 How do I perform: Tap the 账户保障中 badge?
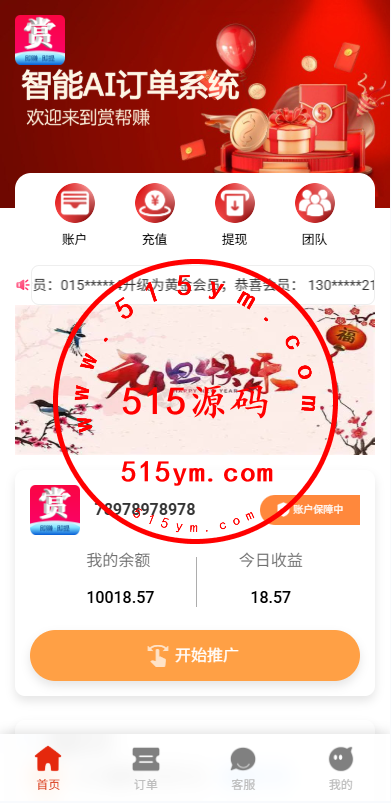point(310,510)
